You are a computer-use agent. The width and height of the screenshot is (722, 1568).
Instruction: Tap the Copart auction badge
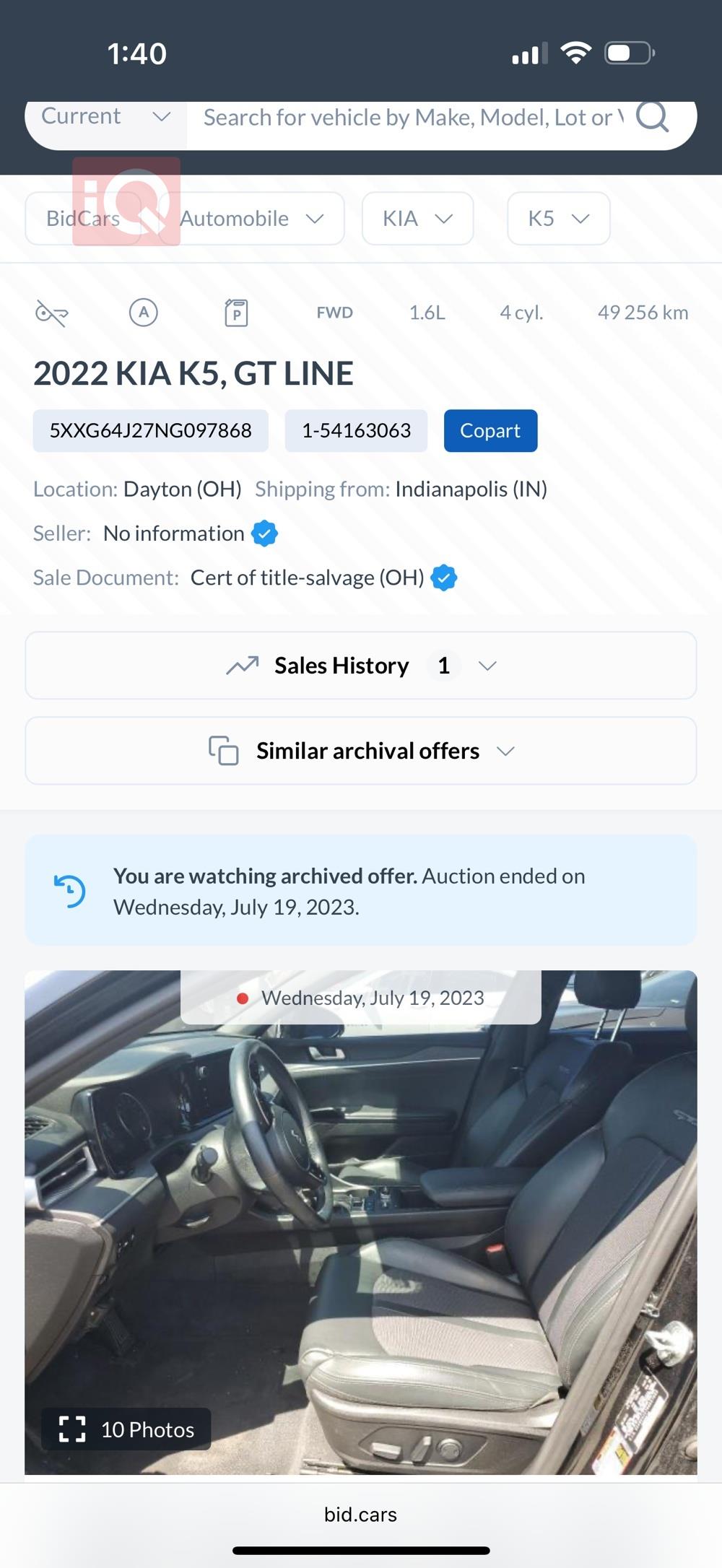[490, 431]
